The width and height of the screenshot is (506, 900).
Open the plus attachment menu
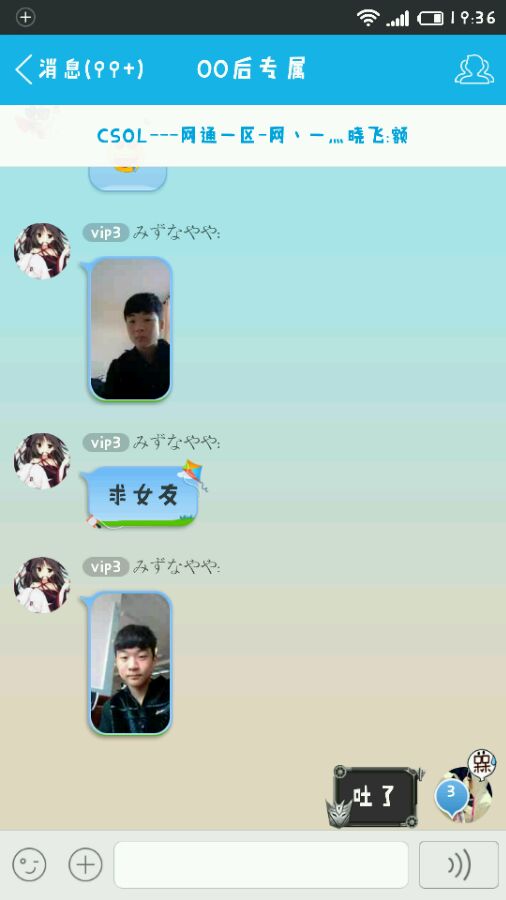[x=85, y=864]
